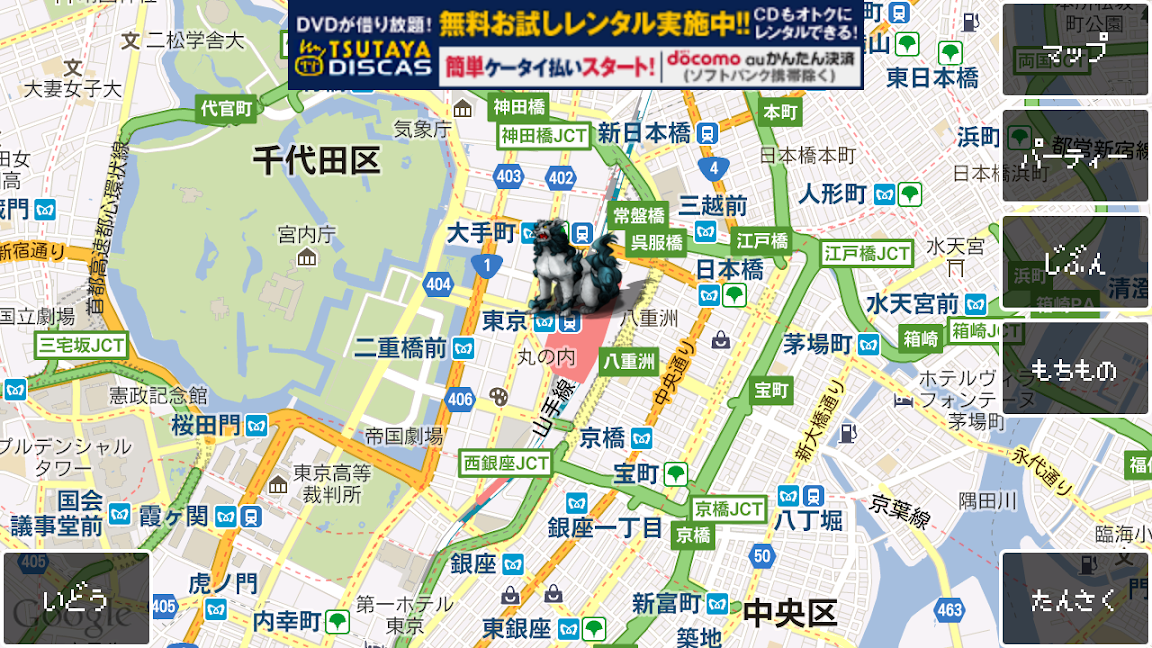Select the じぶん button
The image size is (1152, 648).
1075,262
